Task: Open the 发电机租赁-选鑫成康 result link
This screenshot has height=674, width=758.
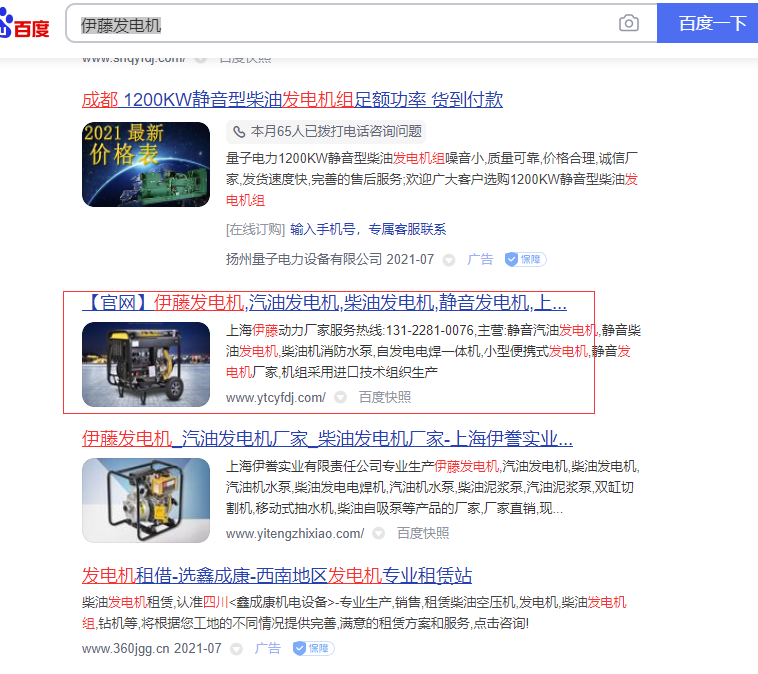Action: [277, 575]
